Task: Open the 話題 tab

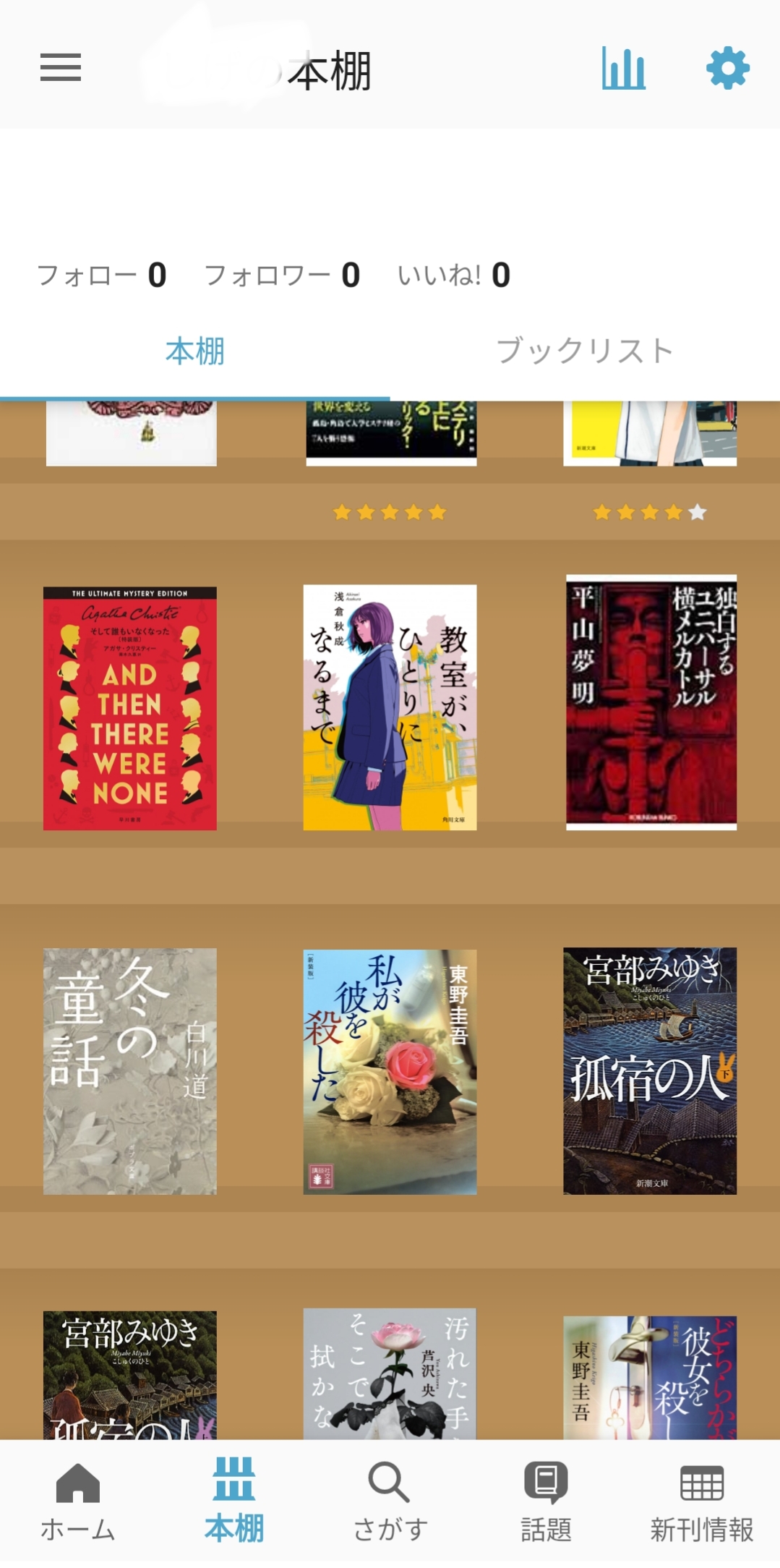Action: tap(546, 1503)
